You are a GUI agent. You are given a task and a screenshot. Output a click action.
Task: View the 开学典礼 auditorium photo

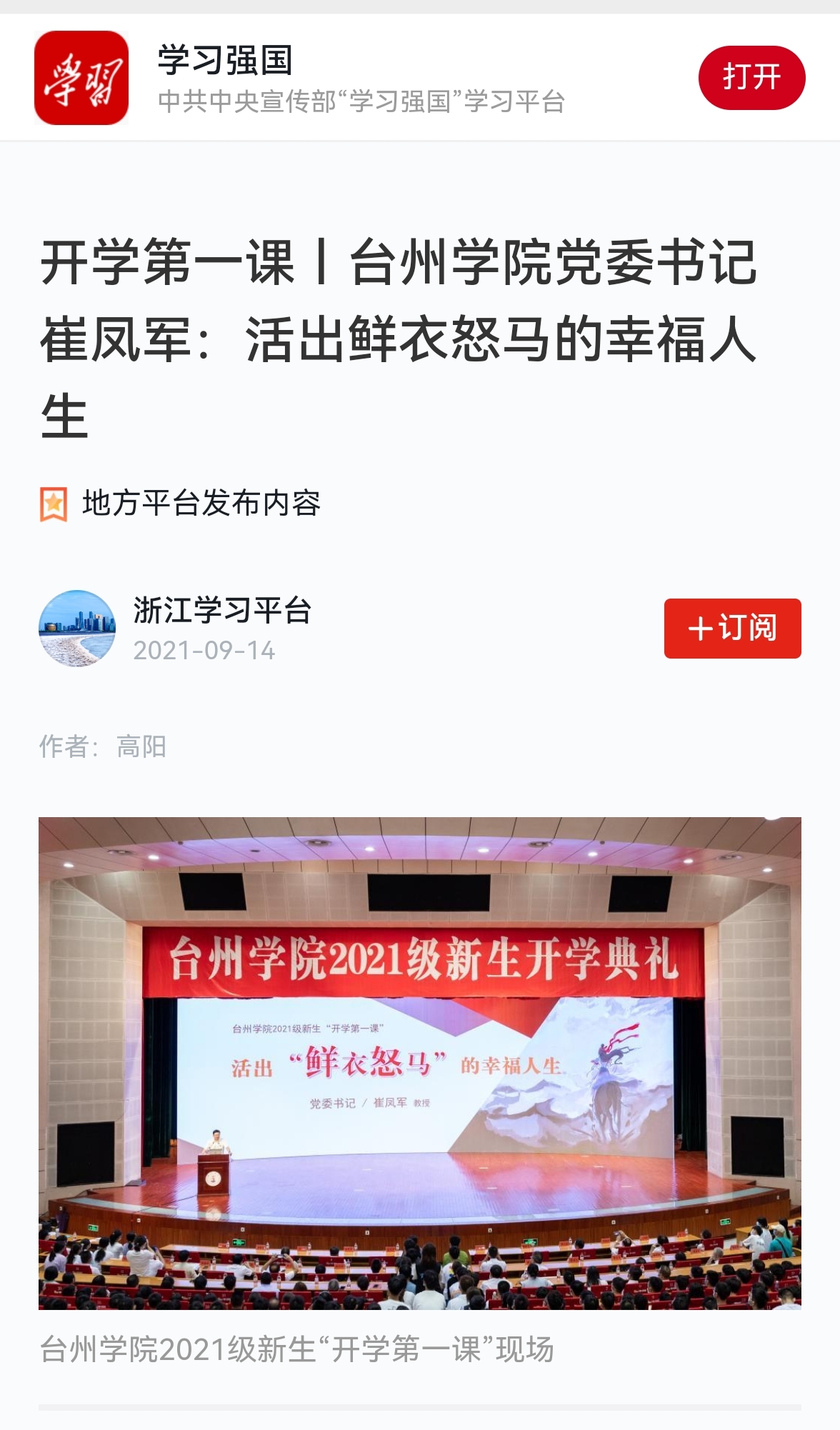pos(420,1063)
